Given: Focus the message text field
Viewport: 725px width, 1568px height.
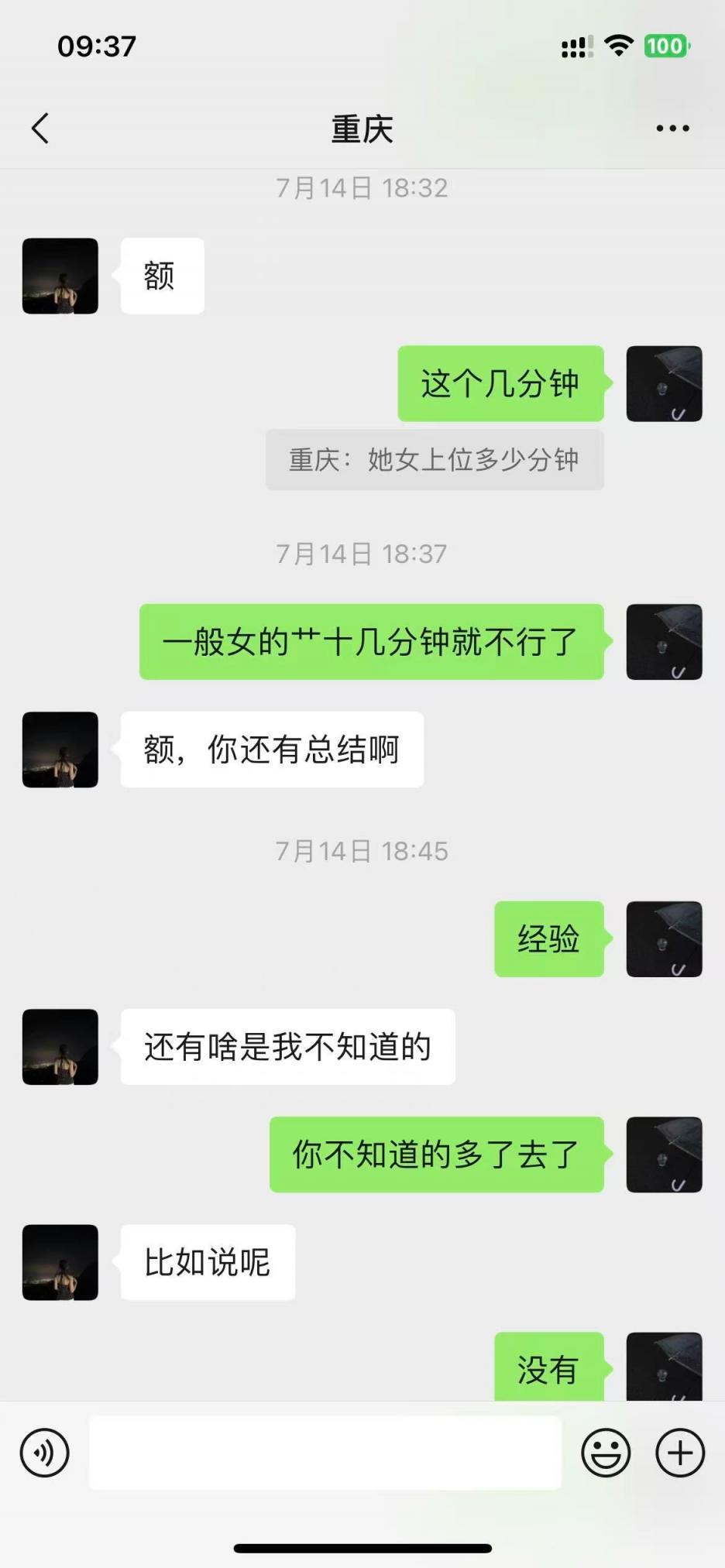Looking at the screenshot, I should click(x=325, y=1453).
